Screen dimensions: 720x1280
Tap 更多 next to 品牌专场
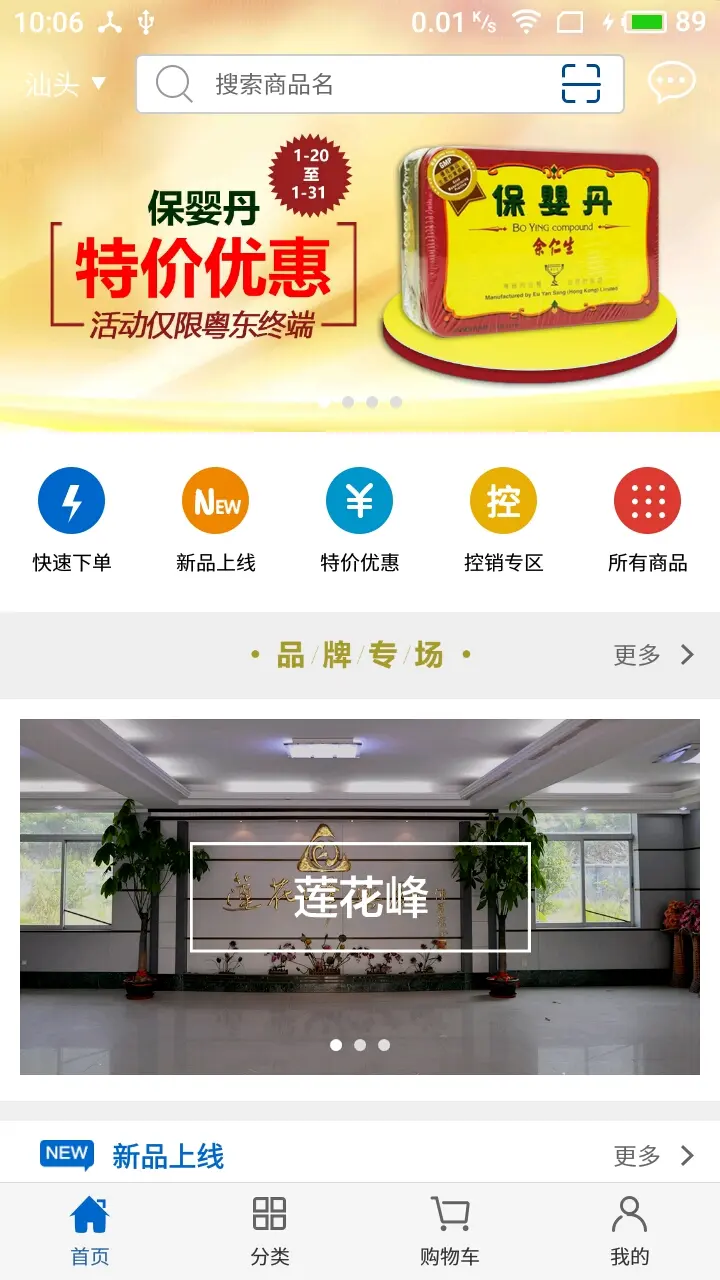(654, 655)
